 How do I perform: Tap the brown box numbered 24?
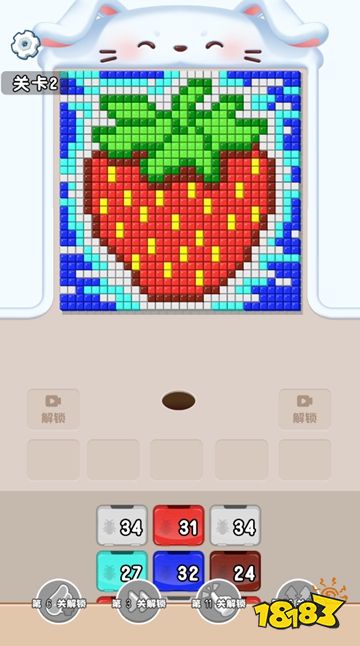point(235,571)
